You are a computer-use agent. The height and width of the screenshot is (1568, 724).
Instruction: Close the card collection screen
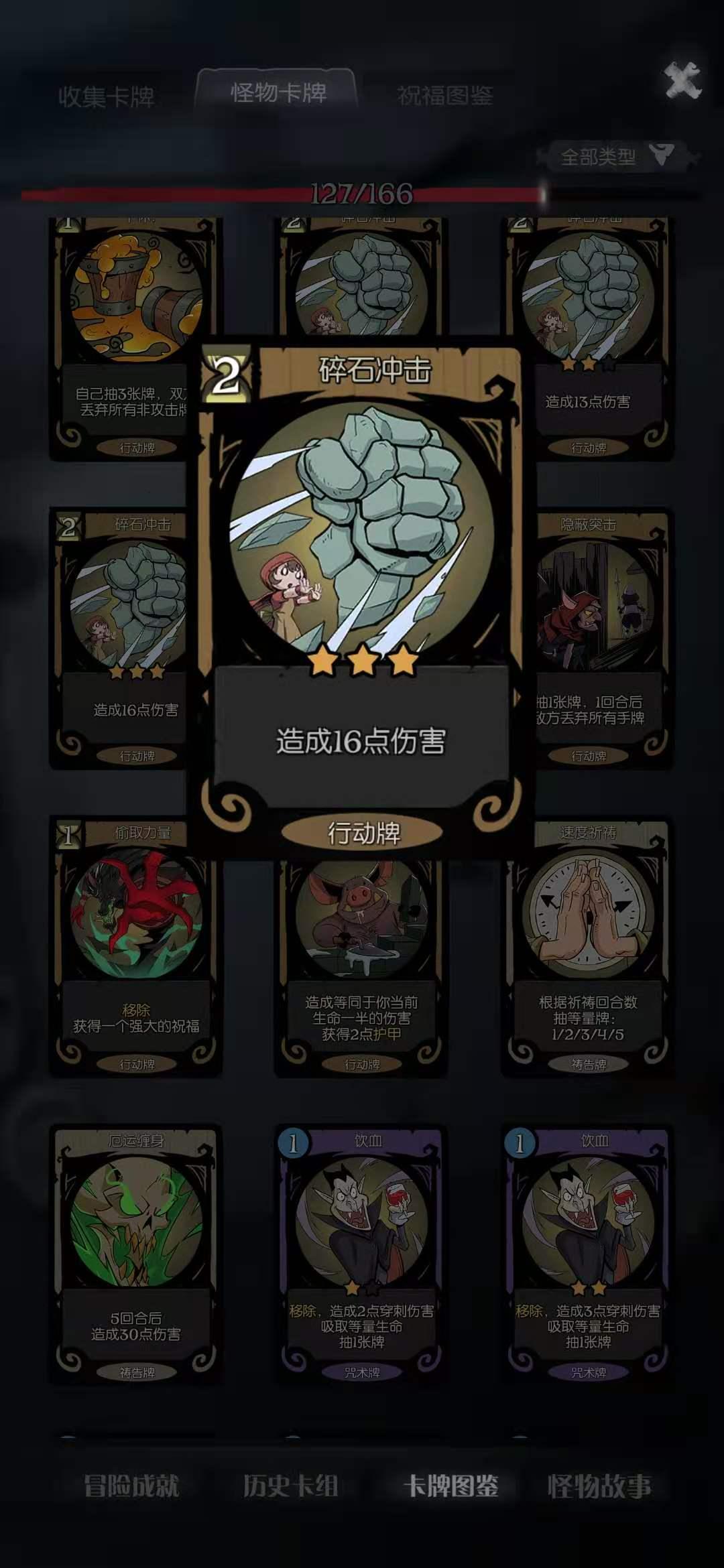point(682,81)
